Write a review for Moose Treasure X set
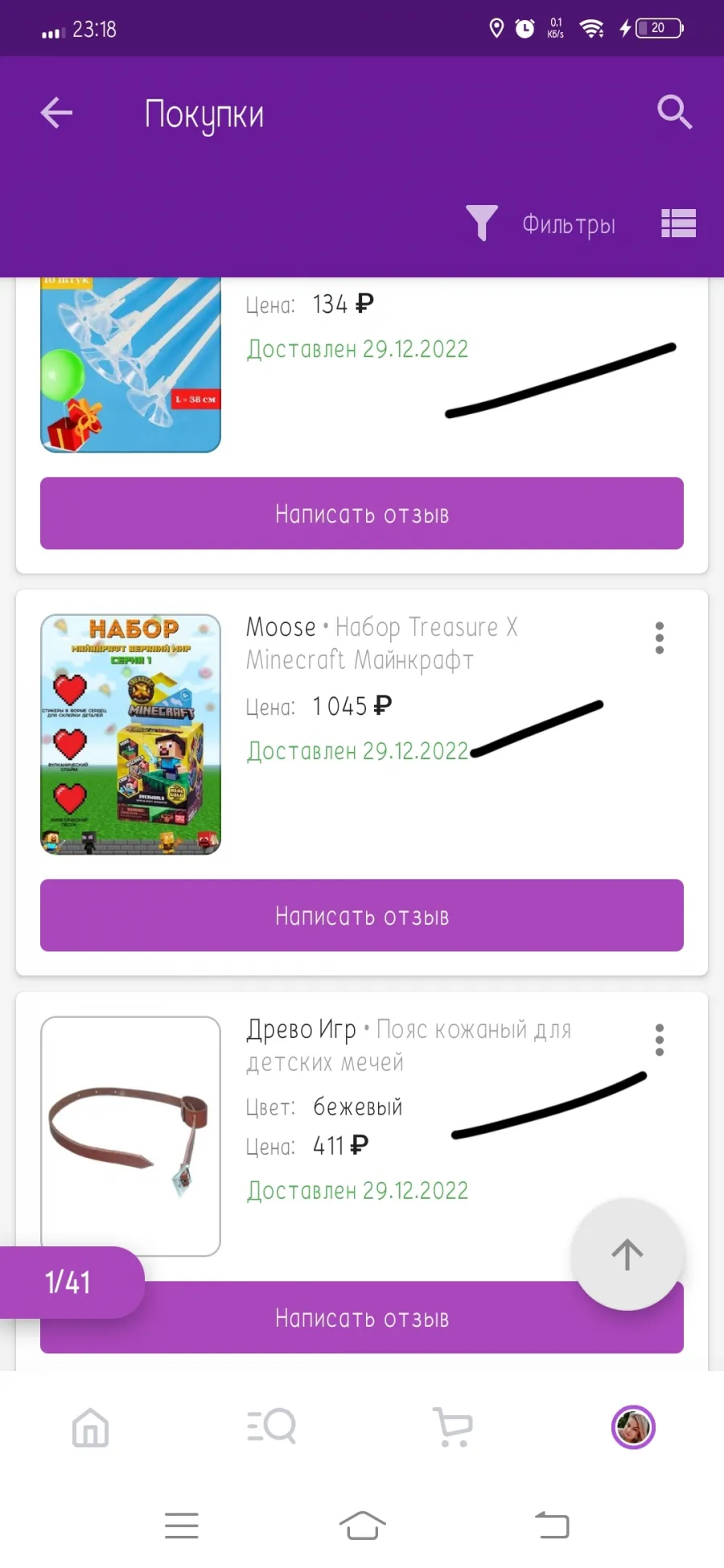724x1568 pixels. (x=362, y=916)
